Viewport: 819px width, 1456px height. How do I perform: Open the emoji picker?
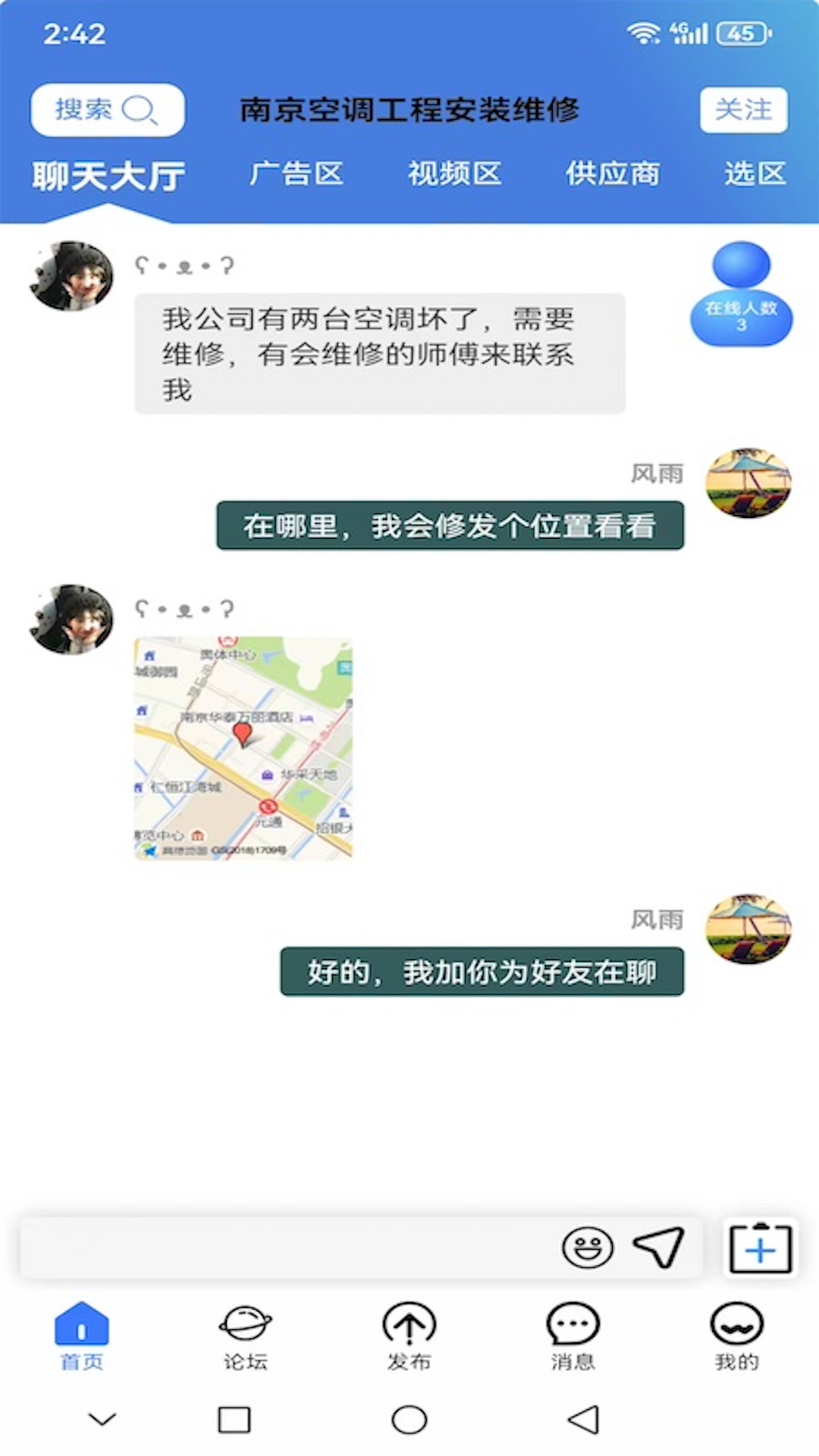tap(587, 1247)
